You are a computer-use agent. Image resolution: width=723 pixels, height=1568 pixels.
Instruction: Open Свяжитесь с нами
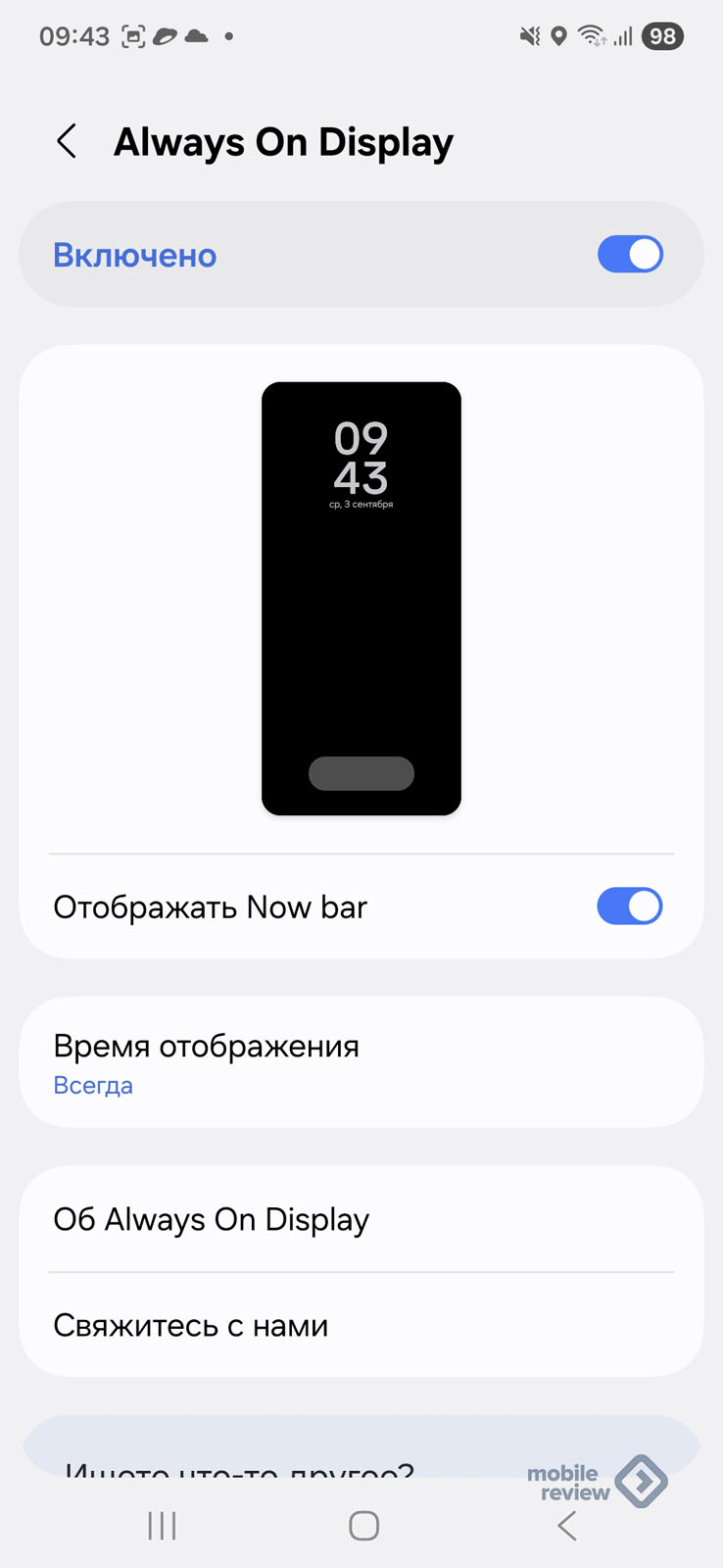click(x=361, y=1325)
